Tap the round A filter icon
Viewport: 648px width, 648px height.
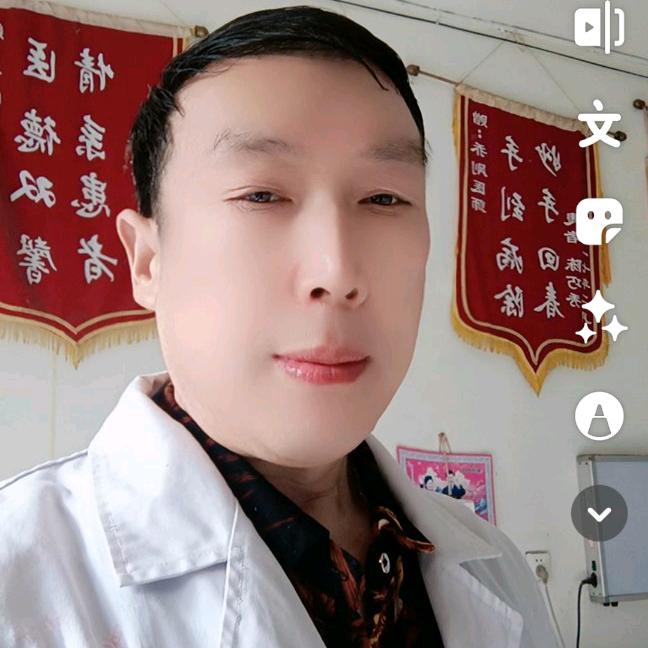(599, 416)
